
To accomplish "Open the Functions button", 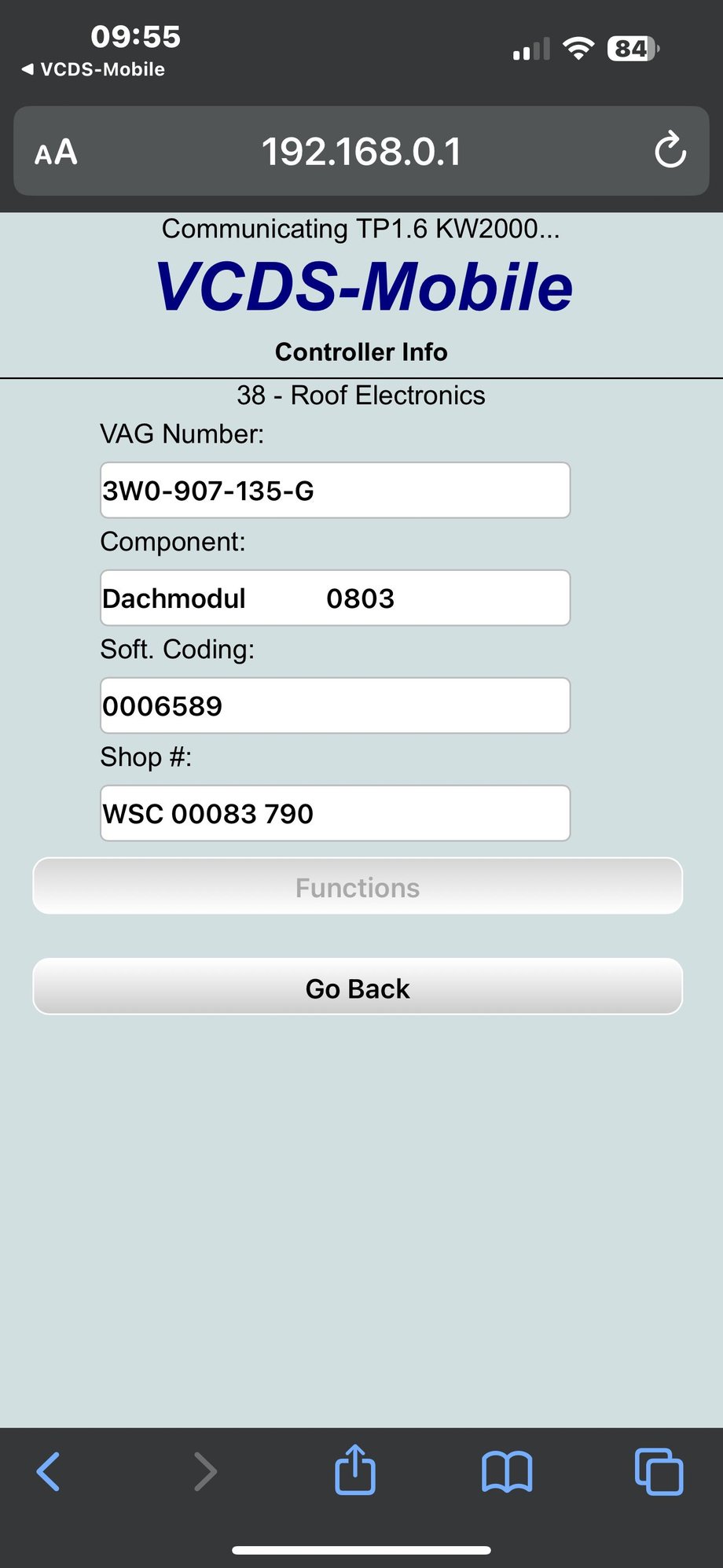I will [x=358, y=886].
